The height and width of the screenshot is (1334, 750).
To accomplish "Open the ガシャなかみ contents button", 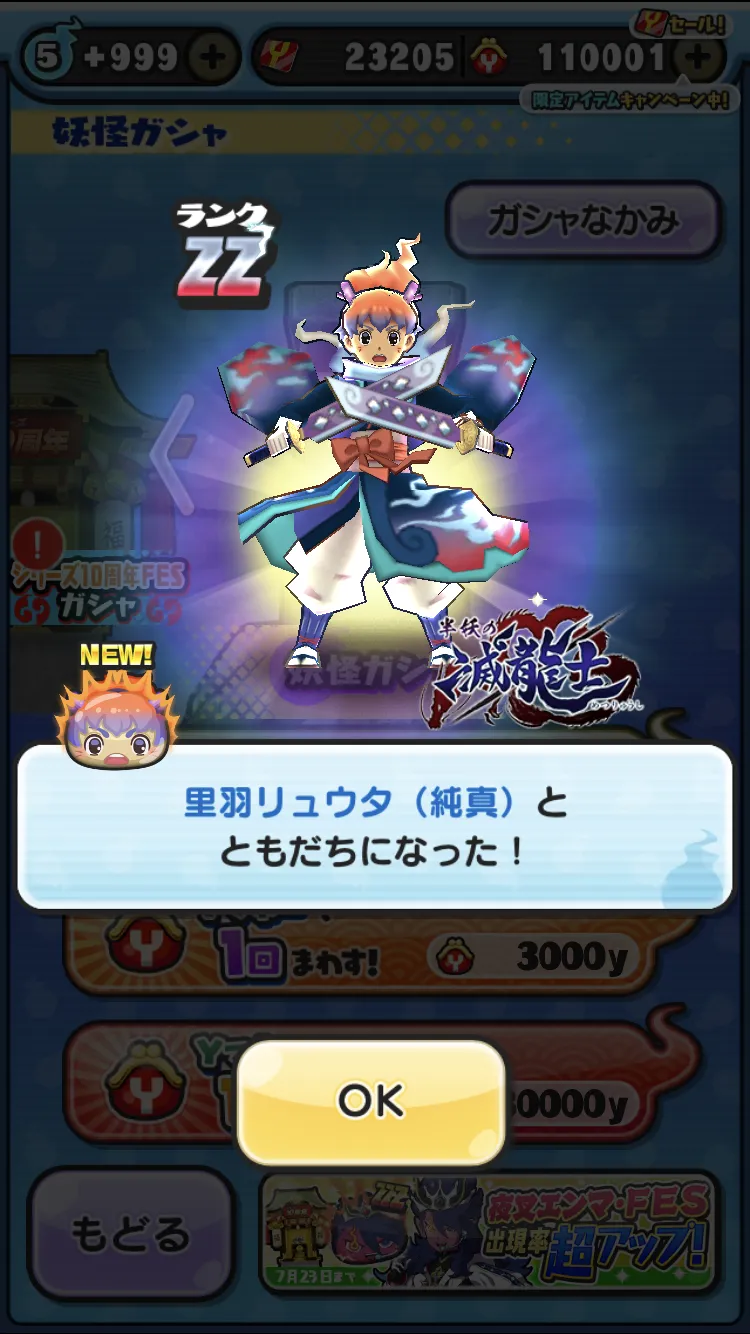I will [582, 220].
